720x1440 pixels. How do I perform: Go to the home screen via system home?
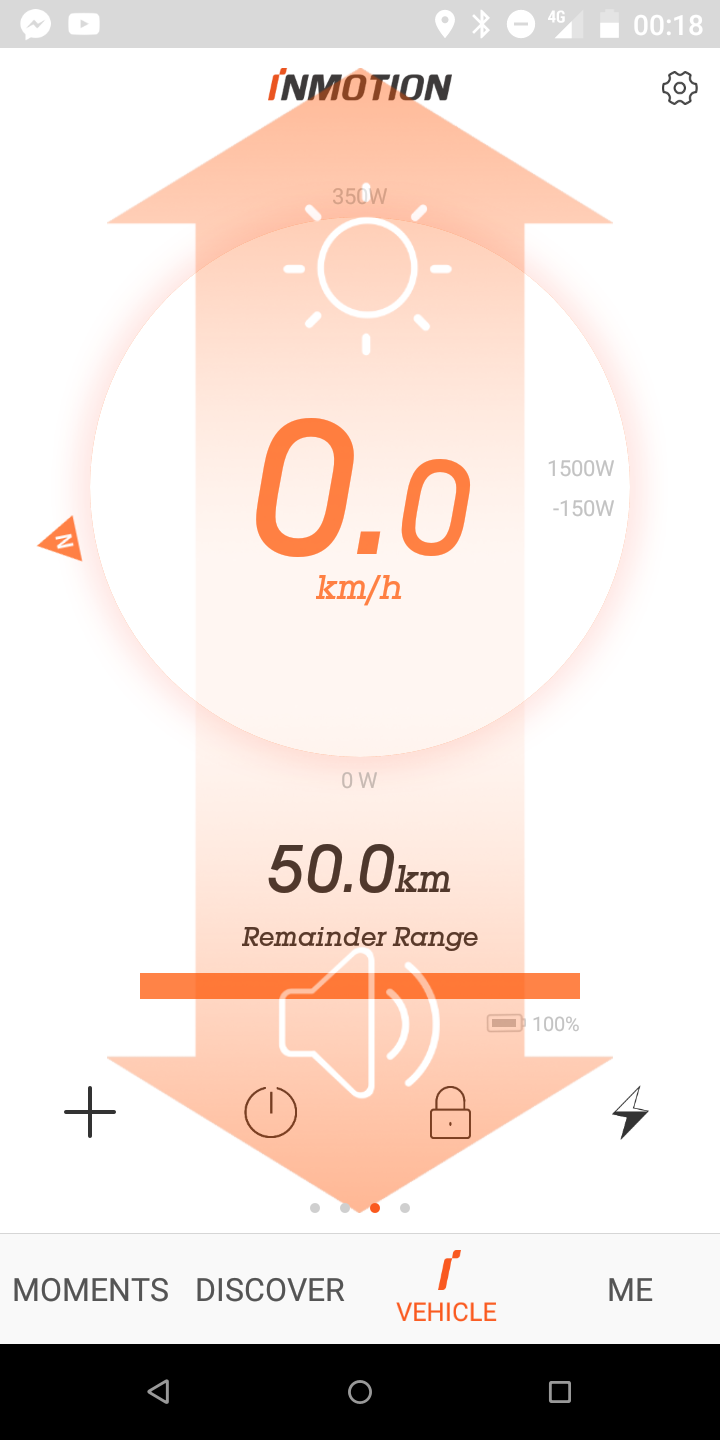(360, 1391)
